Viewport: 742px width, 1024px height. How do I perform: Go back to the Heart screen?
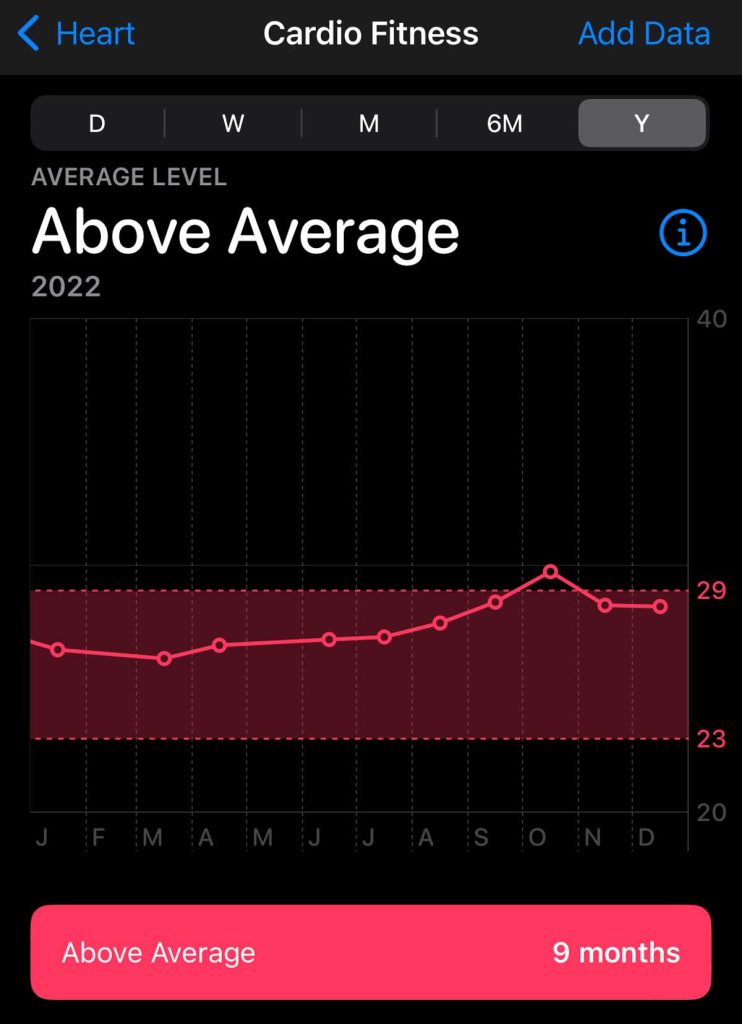pyautogui.click(x=77, y=34)
